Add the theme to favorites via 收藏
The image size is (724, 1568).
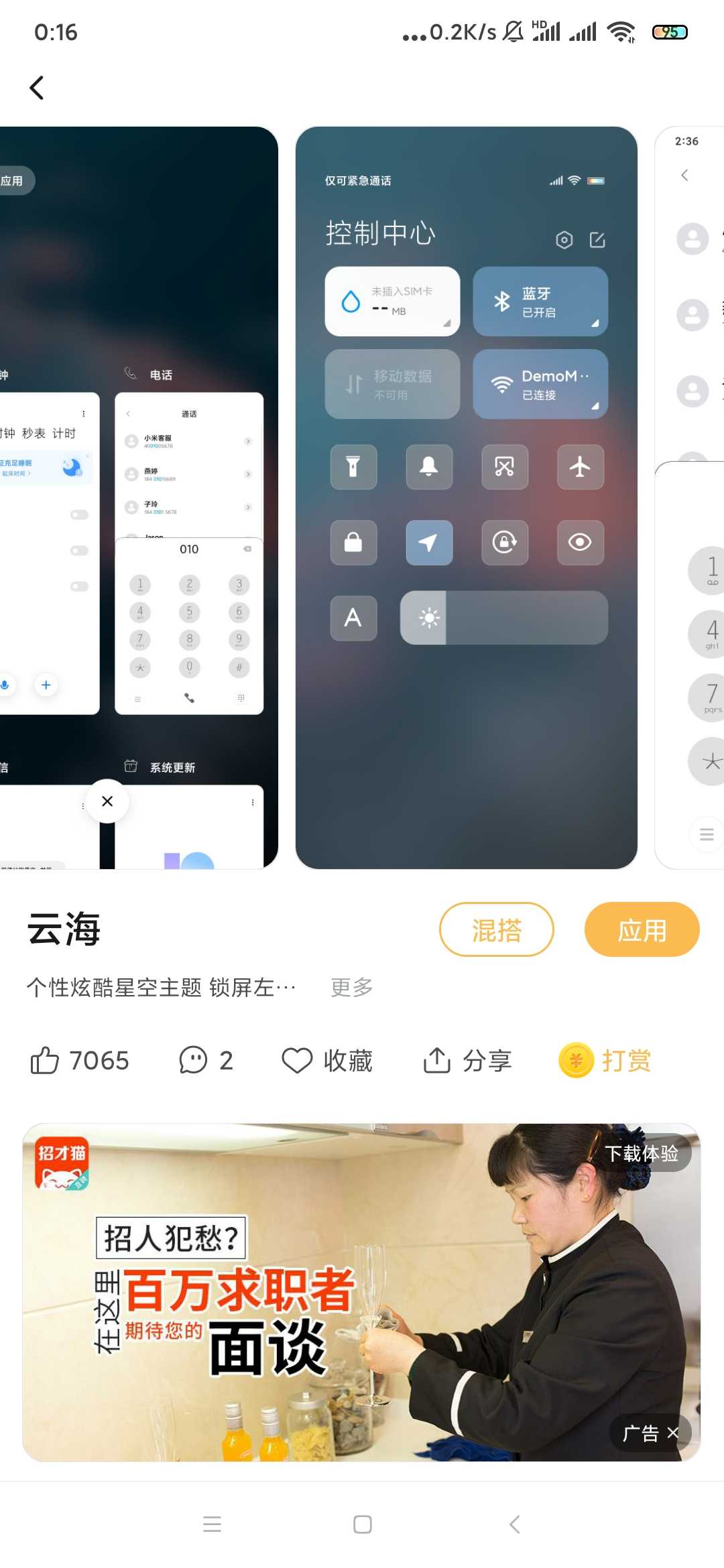point(327,1061)
